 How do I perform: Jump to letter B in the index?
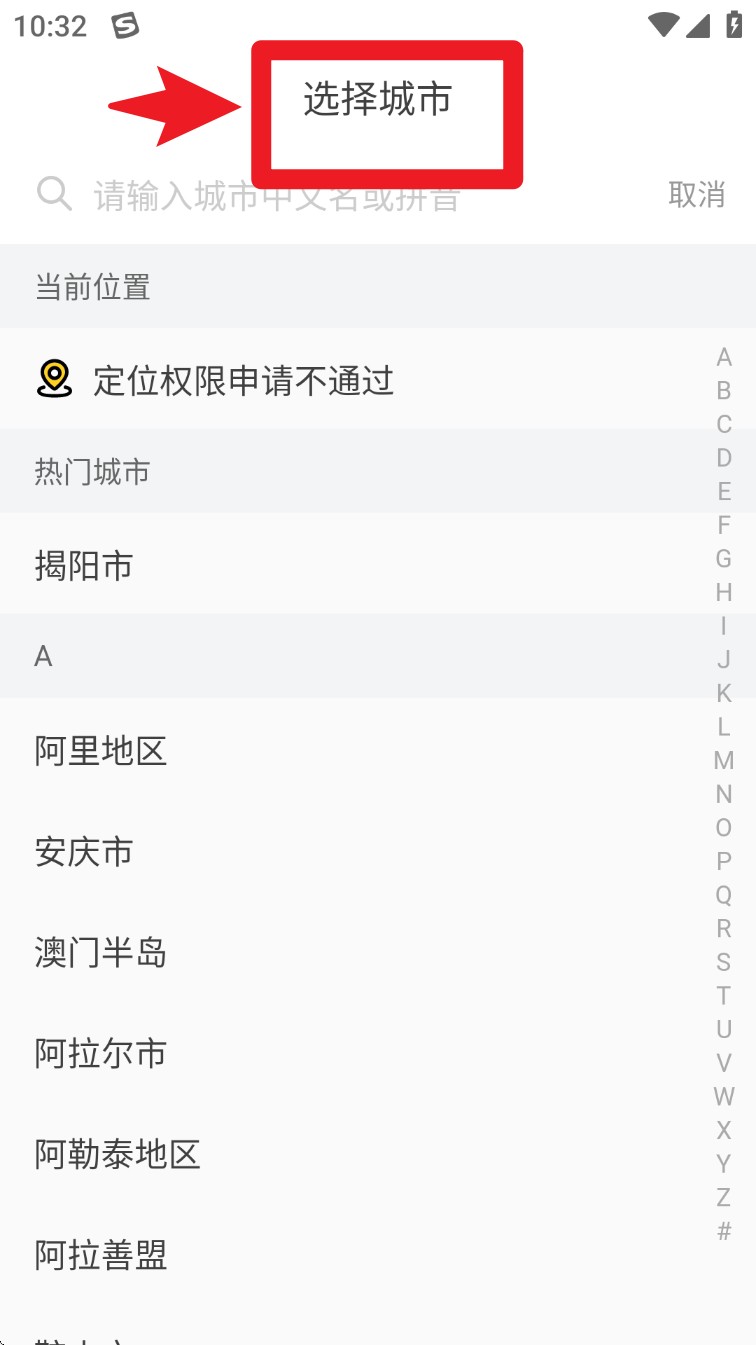724,391
